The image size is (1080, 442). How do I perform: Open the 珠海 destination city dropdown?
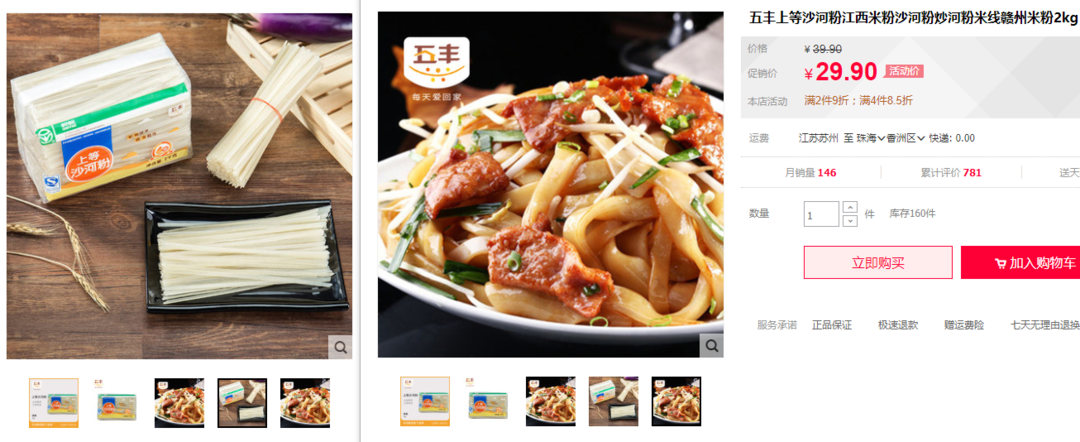871,138
